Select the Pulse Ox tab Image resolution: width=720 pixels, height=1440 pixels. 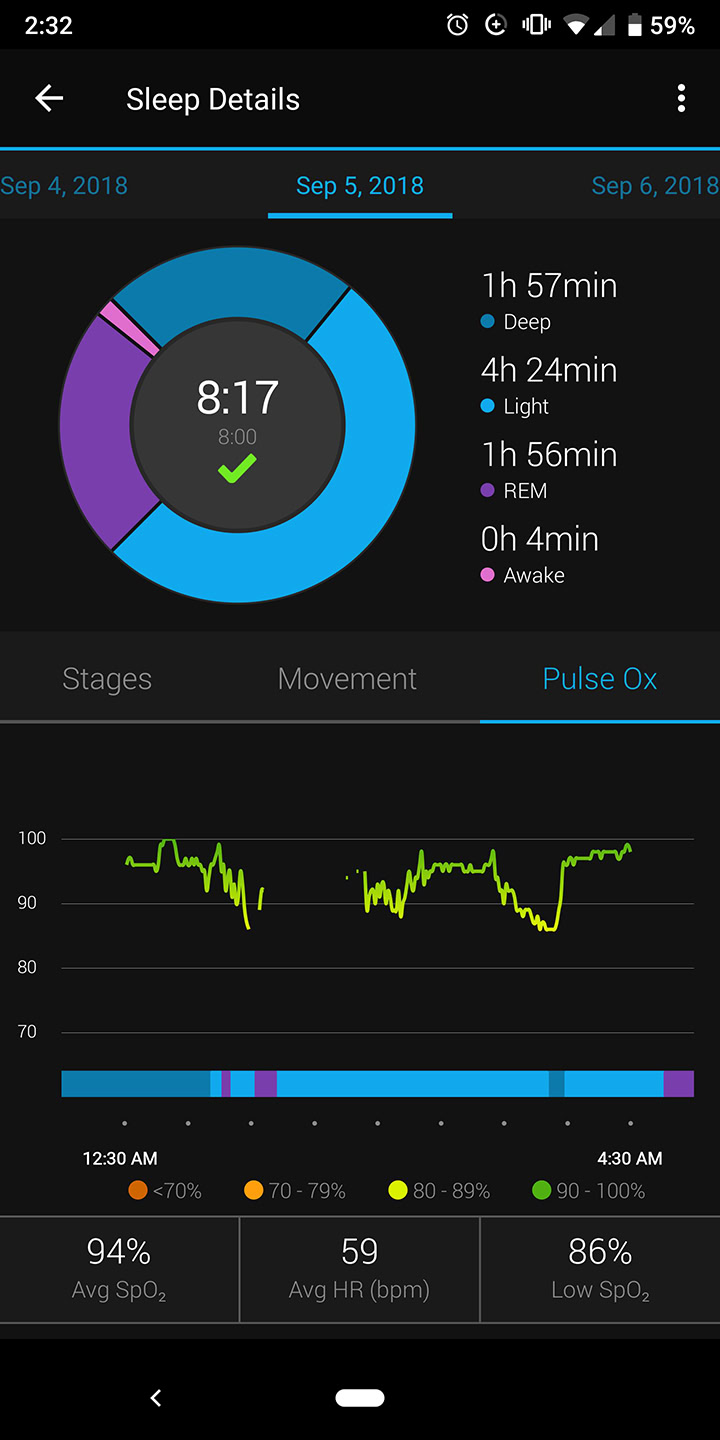point(599,678)
